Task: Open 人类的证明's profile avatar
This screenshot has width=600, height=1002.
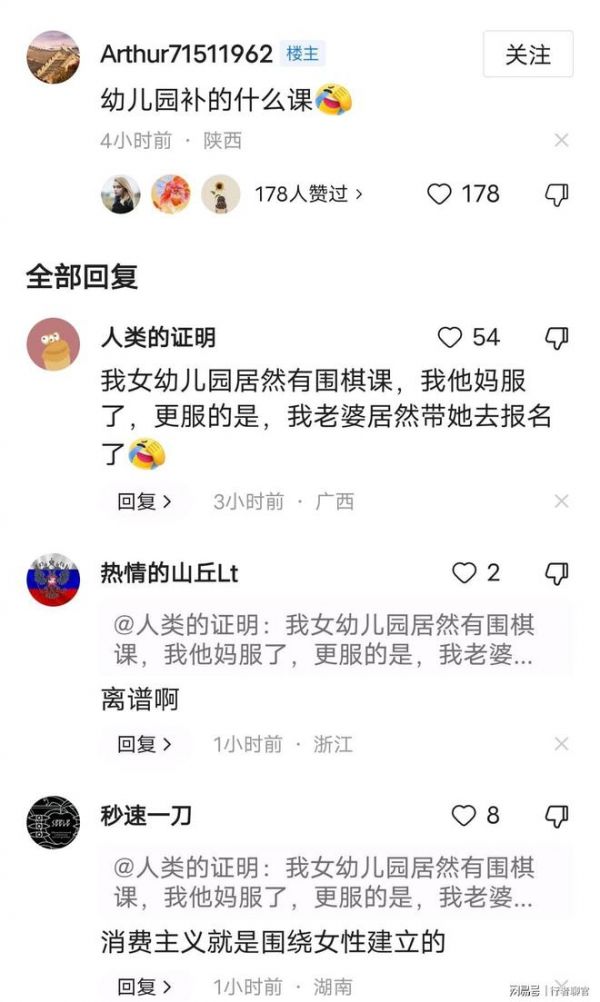Action: coord(53,345)
